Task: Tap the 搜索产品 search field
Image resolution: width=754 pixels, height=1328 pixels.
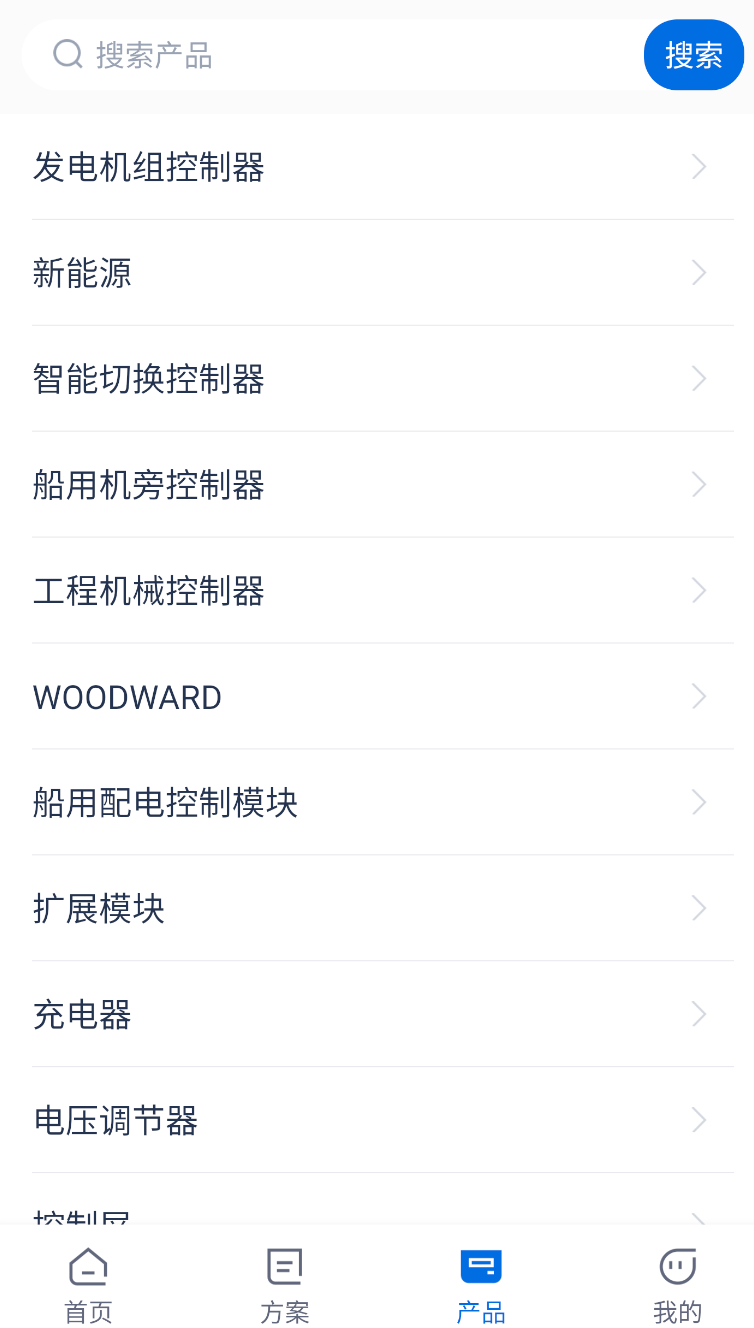Action: point(340,55)
